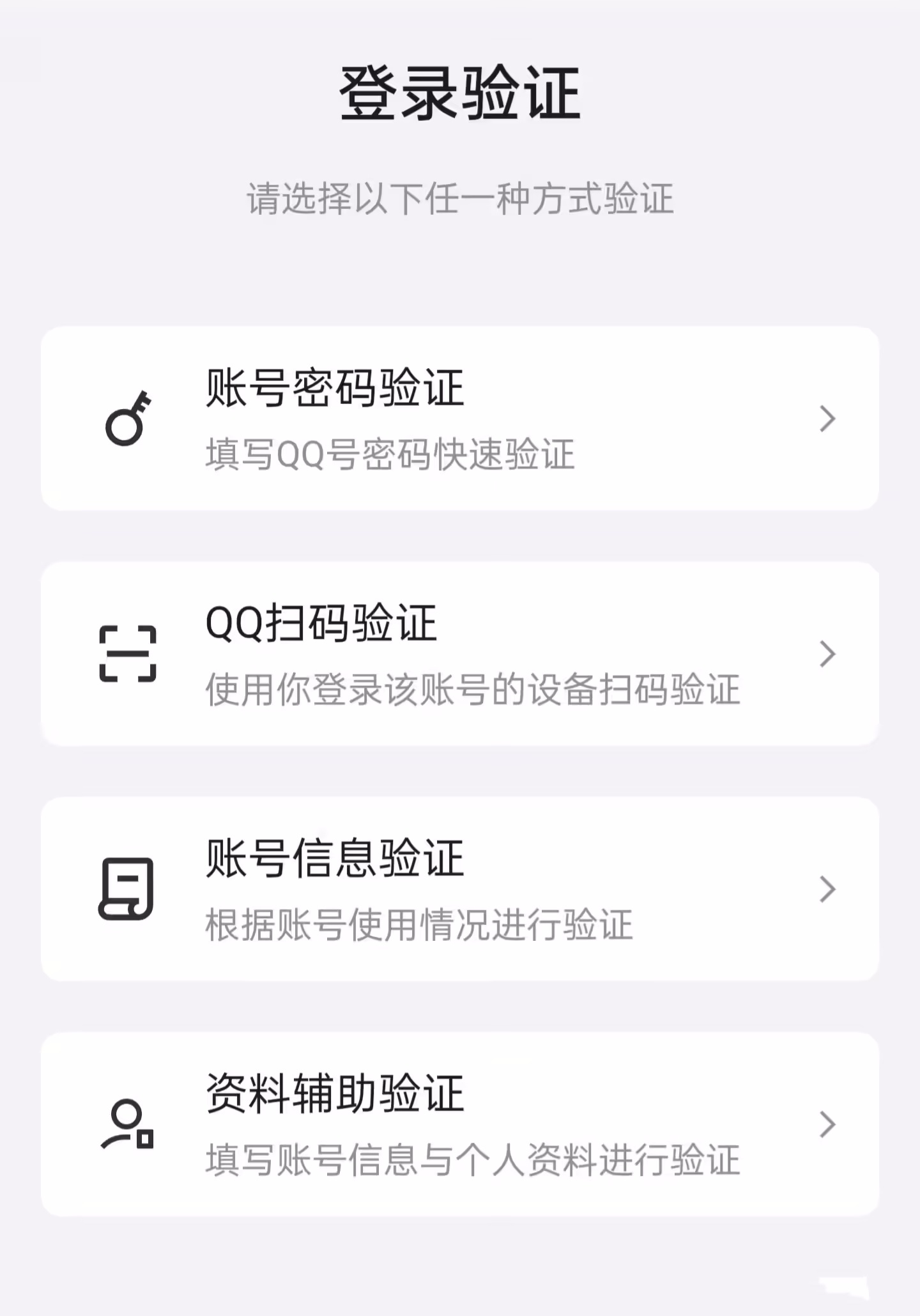
Task: Open 账号信息验证 verification method
Action: click(x=460, y=889)
